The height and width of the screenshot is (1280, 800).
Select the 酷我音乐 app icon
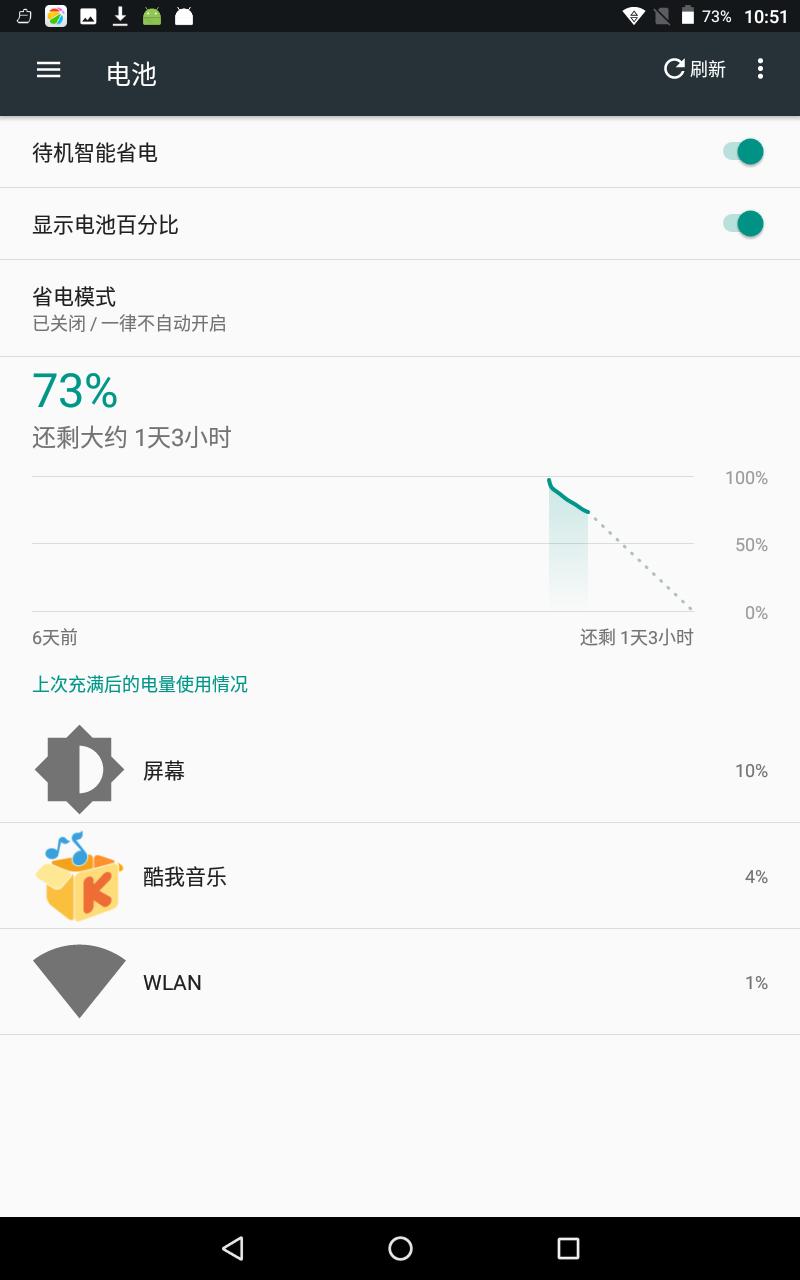point(78,876)
